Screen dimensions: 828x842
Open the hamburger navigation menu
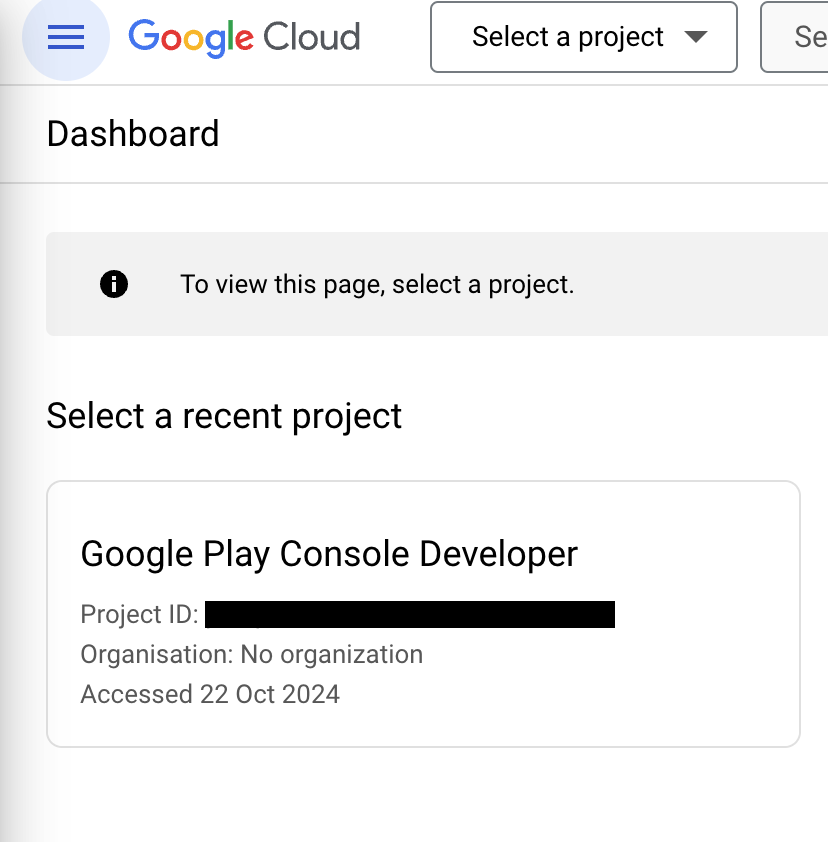pos(66,38)
